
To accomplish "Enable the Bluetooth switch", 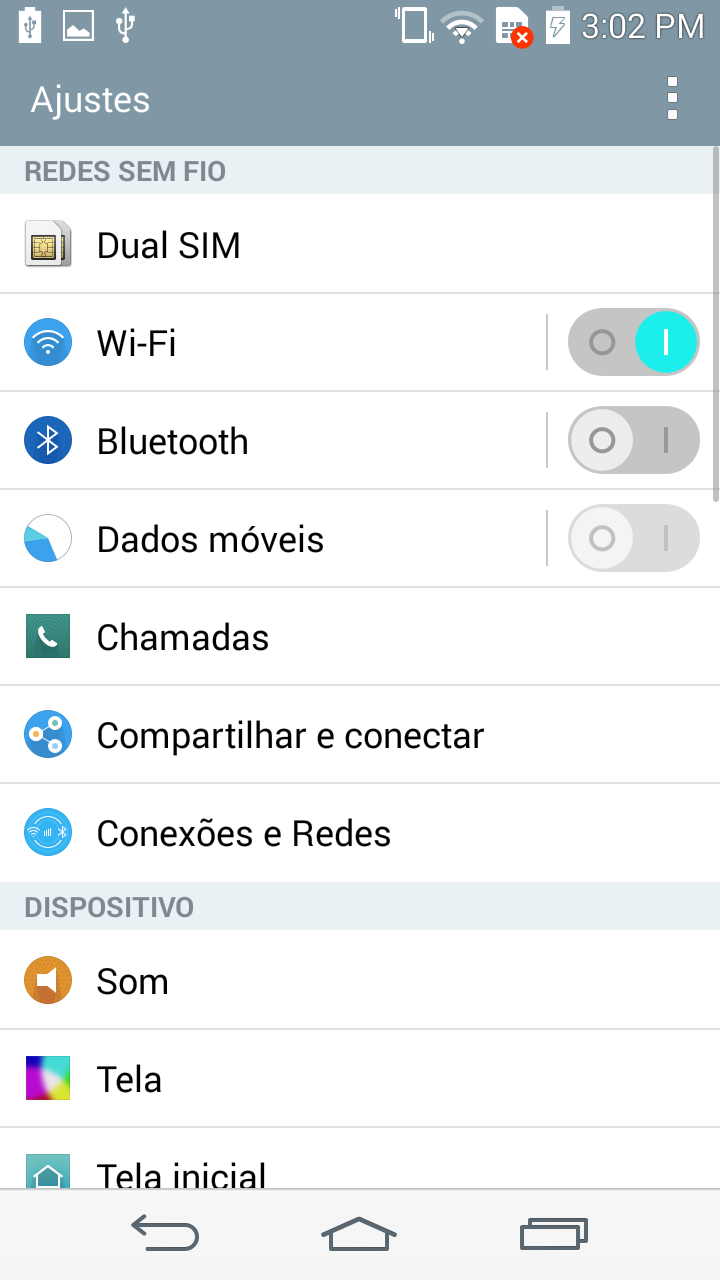I will [633, 441].
